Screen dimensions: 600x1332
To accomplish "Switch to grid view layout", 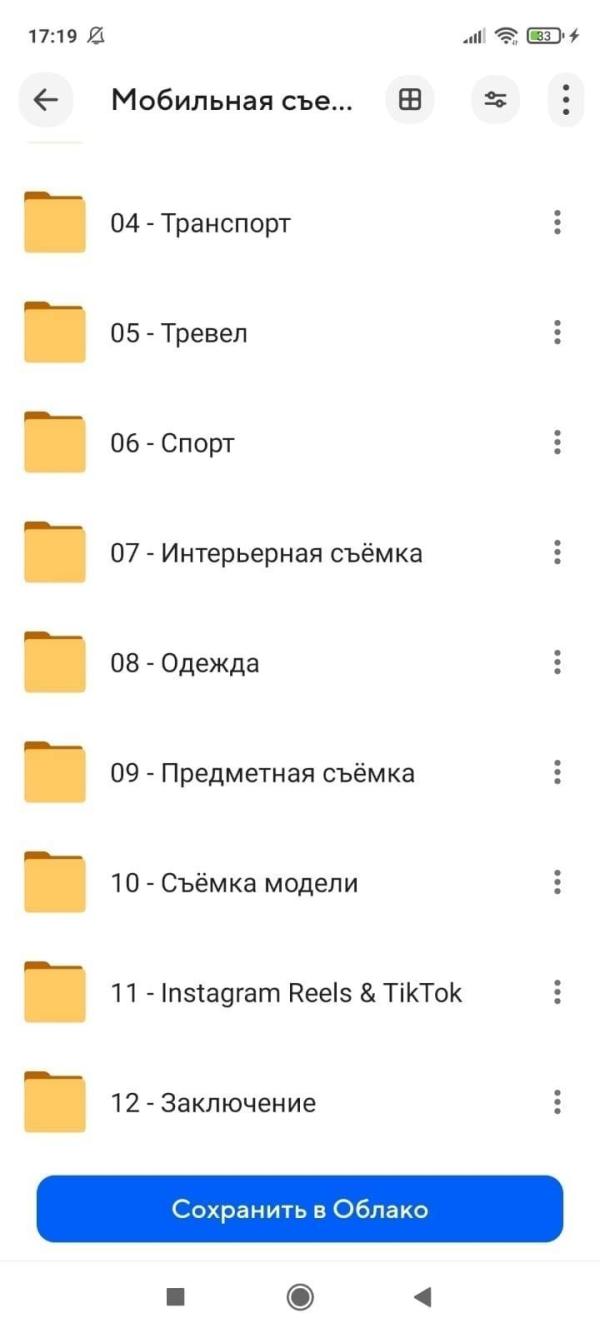I will (409, 99).
